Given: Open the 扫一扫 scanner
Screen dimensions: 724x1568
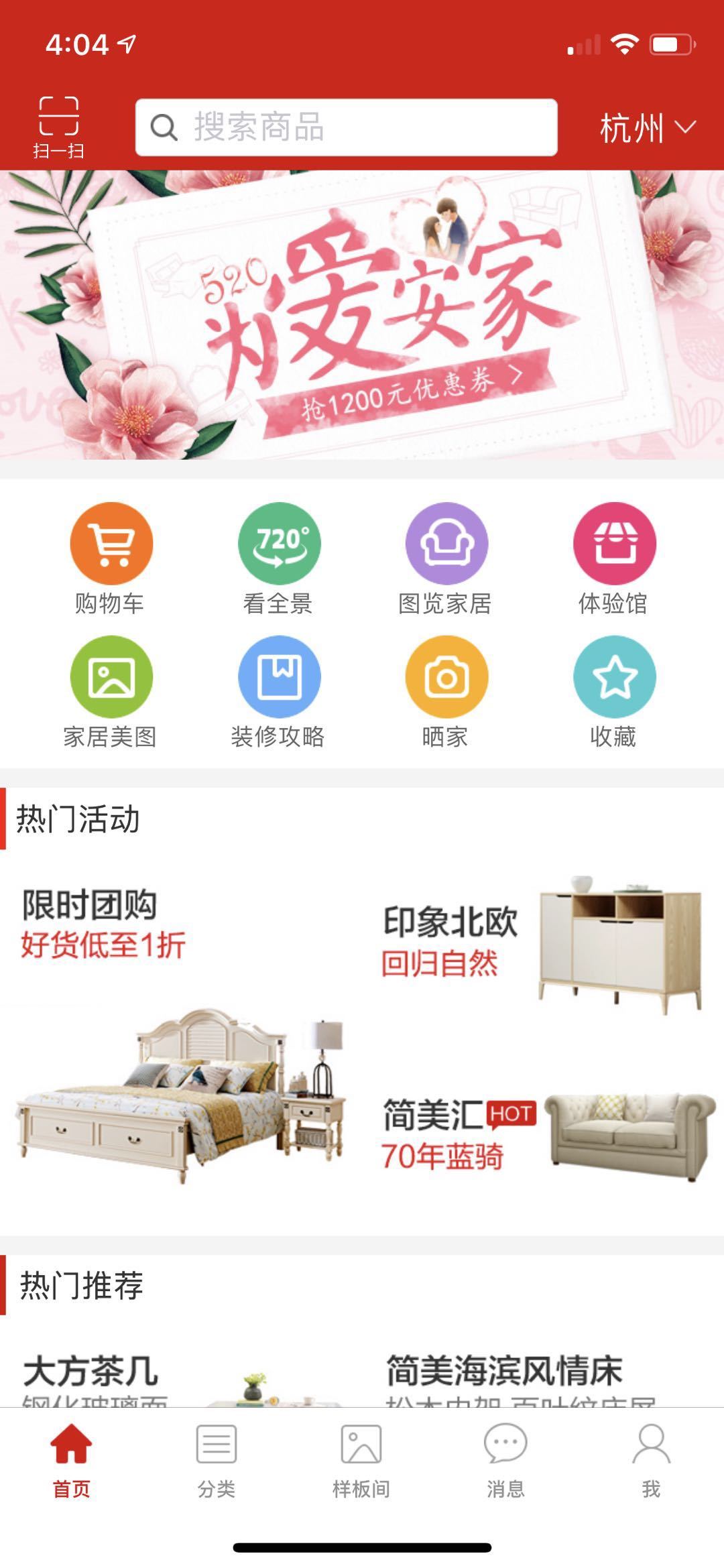Looking at the screenshot, I should pos(58,127).
